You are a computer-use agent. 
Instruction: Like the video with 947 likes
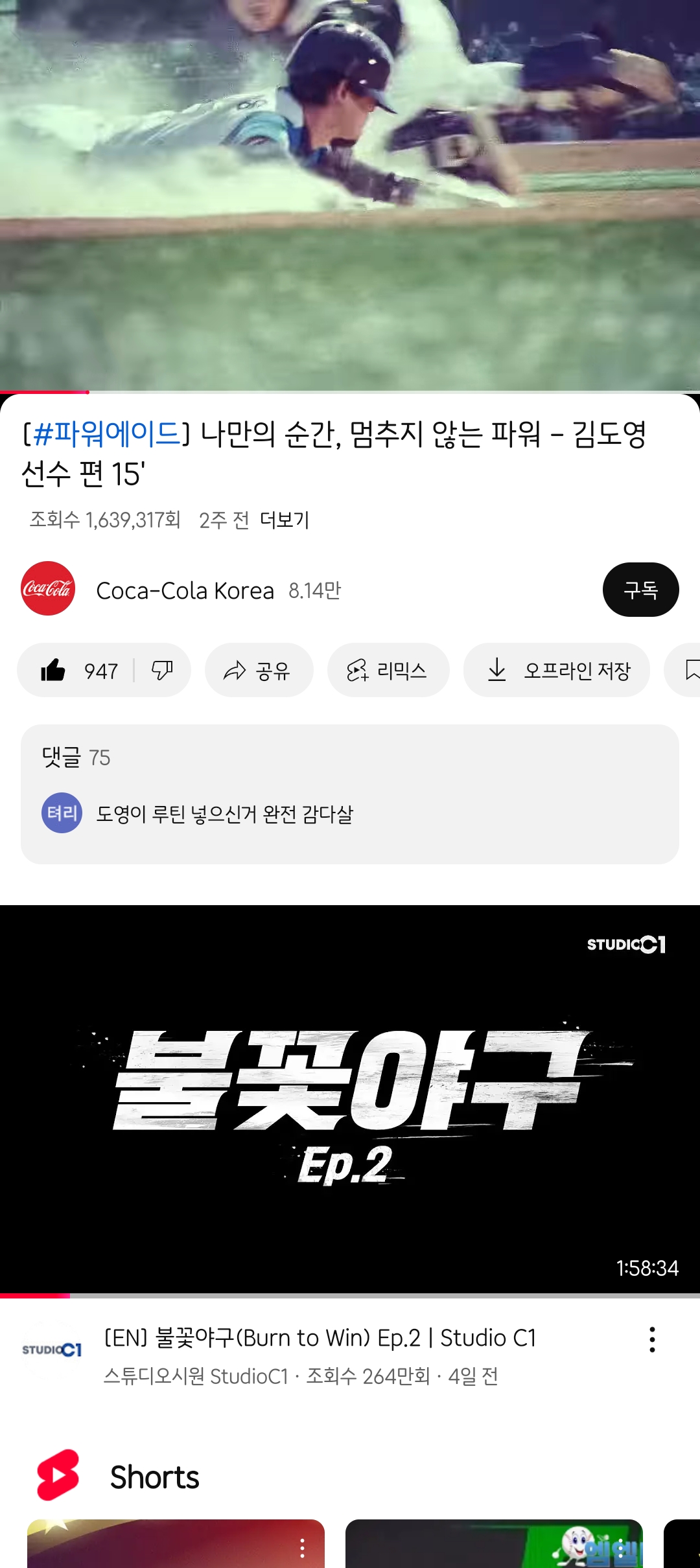(x=78, y=671)
